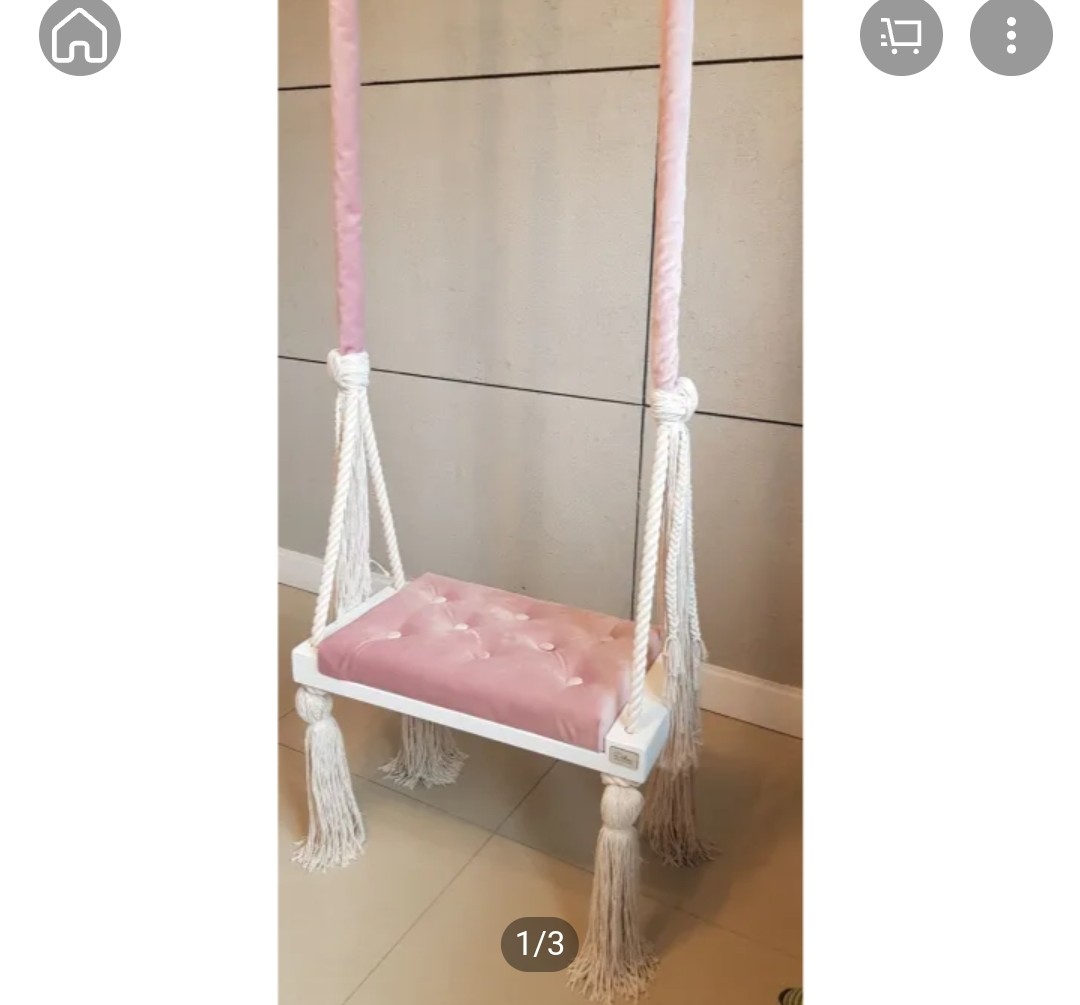Viewport: 1080px width, 1005px height.
Task: Open the swing product photo
Action: pyautogui.click(x=540, y=500)
